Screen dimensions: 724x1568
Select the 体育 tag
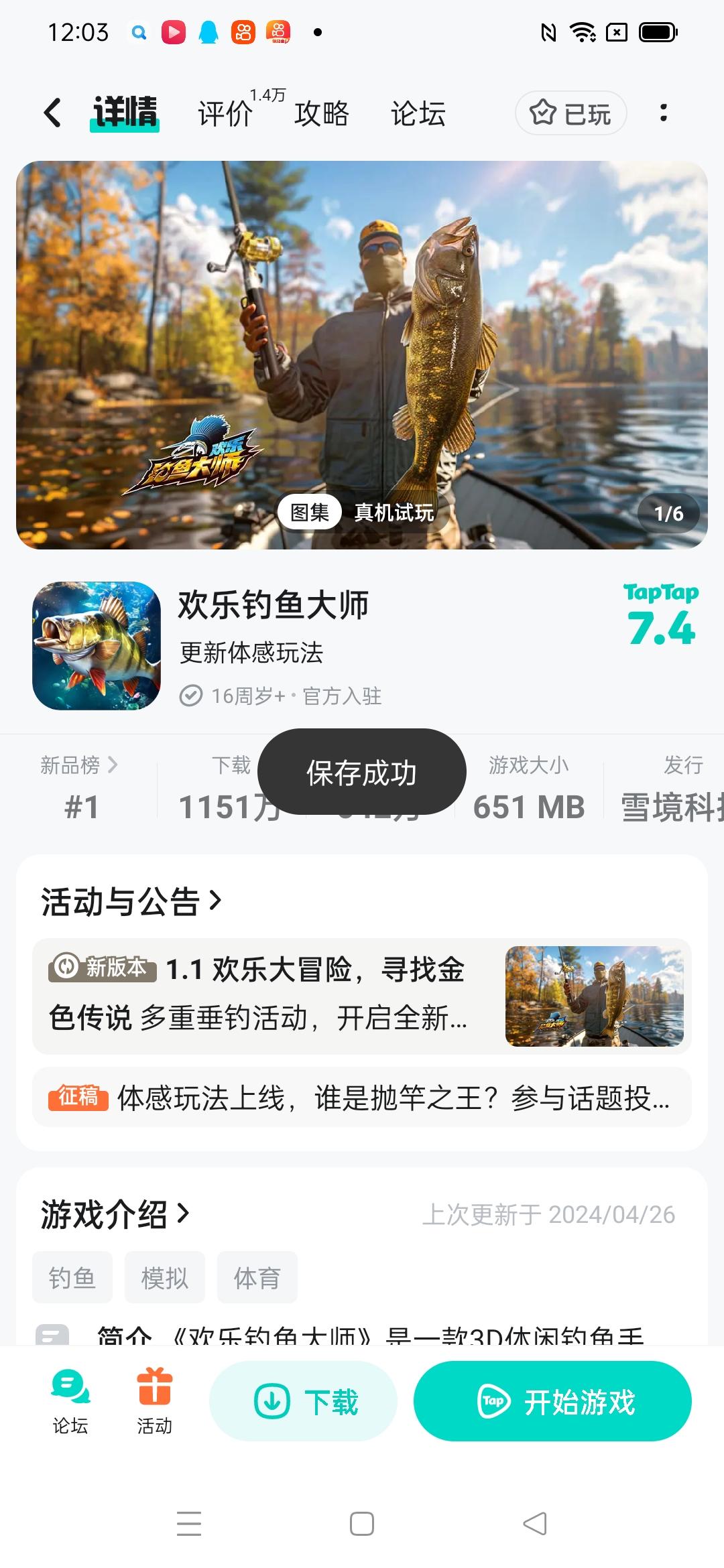click(257, 1277)
